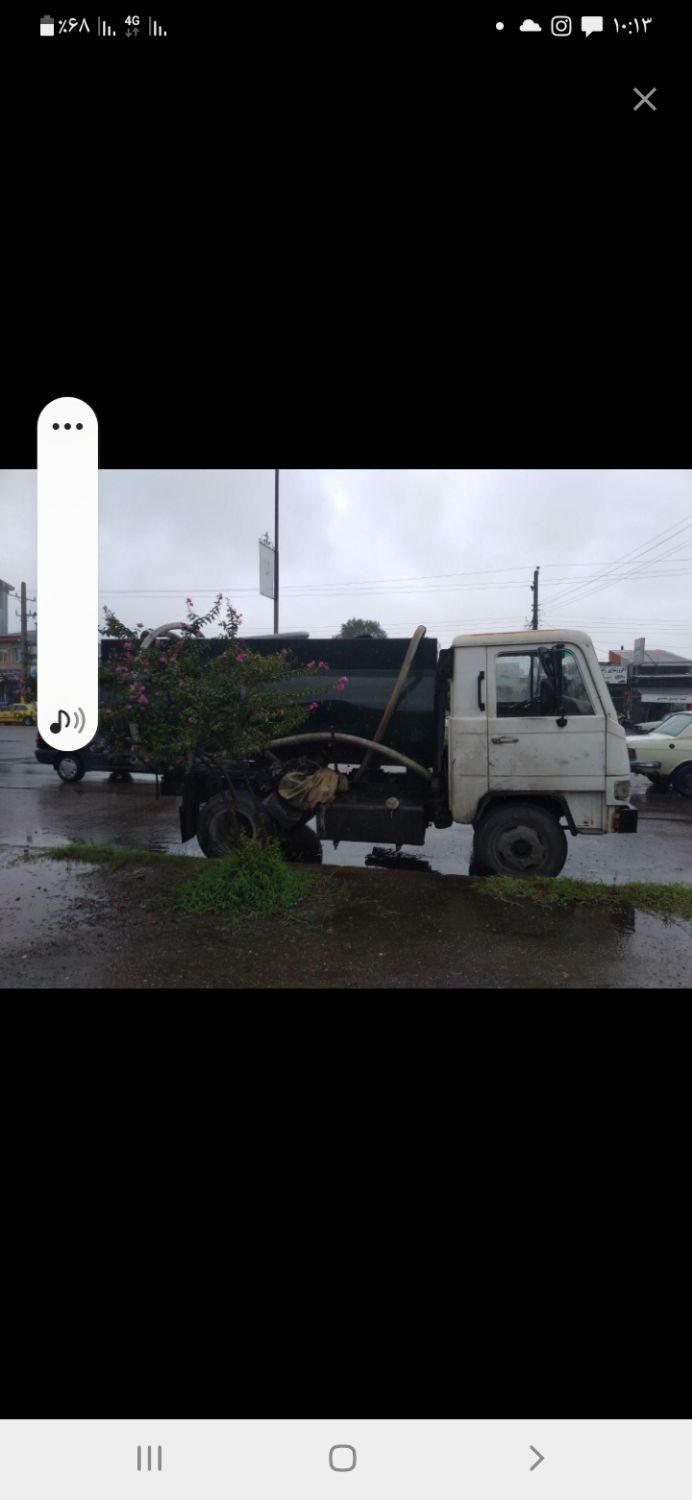This screenshot has height=1500, width=692.
Task: Close the full-screen photo viewer
Action: click(x=644, y=99)
